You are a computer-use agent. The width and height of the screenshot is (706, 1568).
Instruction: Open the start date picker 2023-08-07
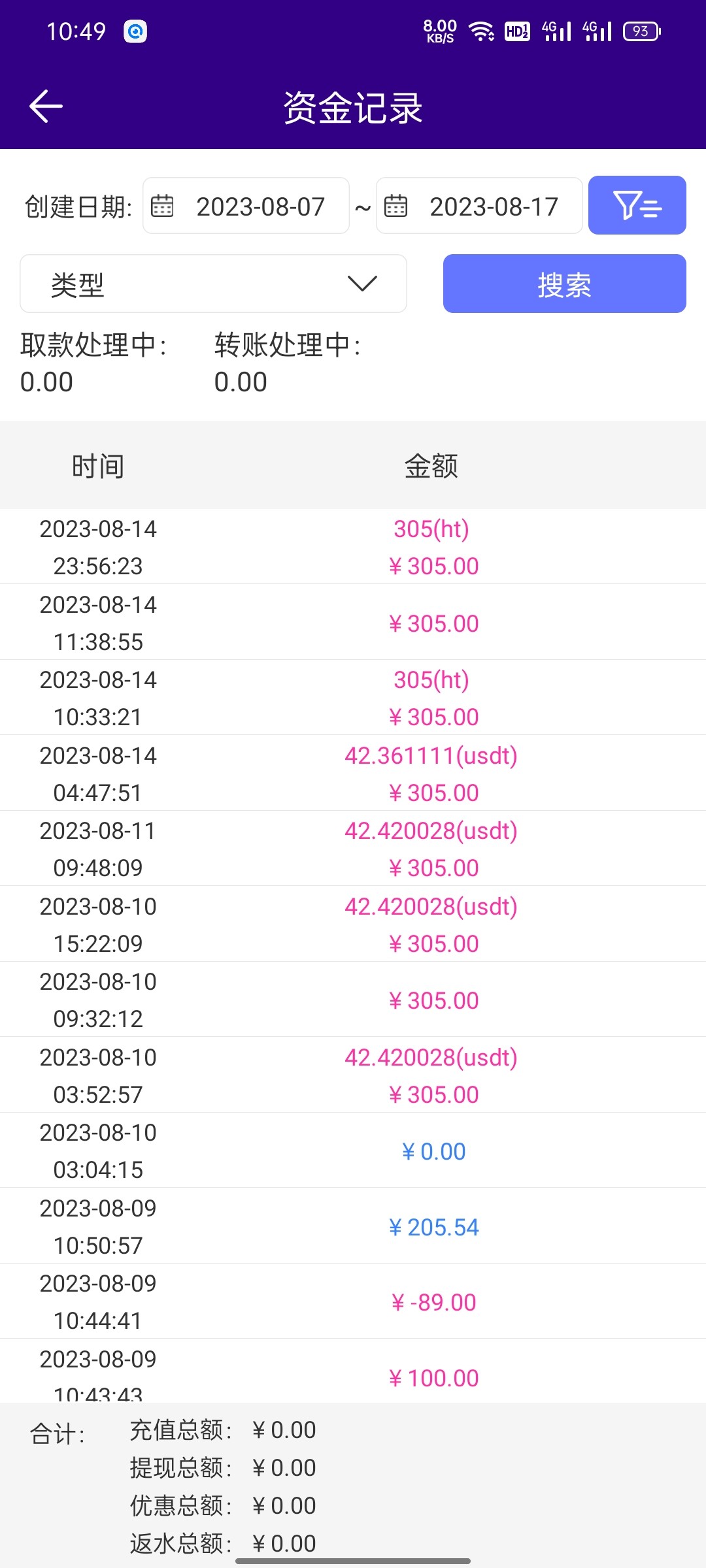coord(246,206)
